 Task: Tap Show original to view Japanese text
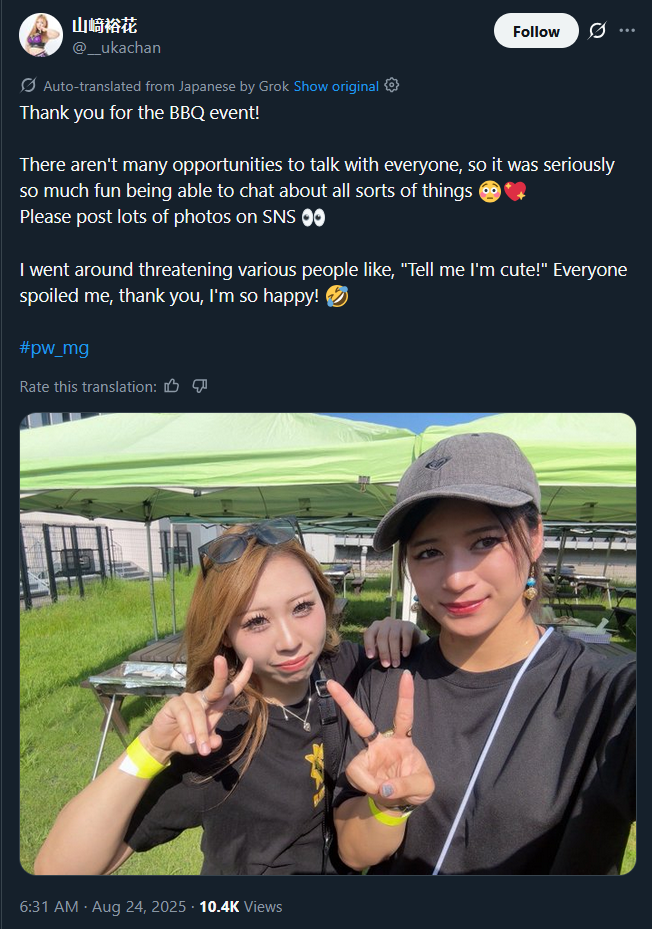click(x=336, y=86)
